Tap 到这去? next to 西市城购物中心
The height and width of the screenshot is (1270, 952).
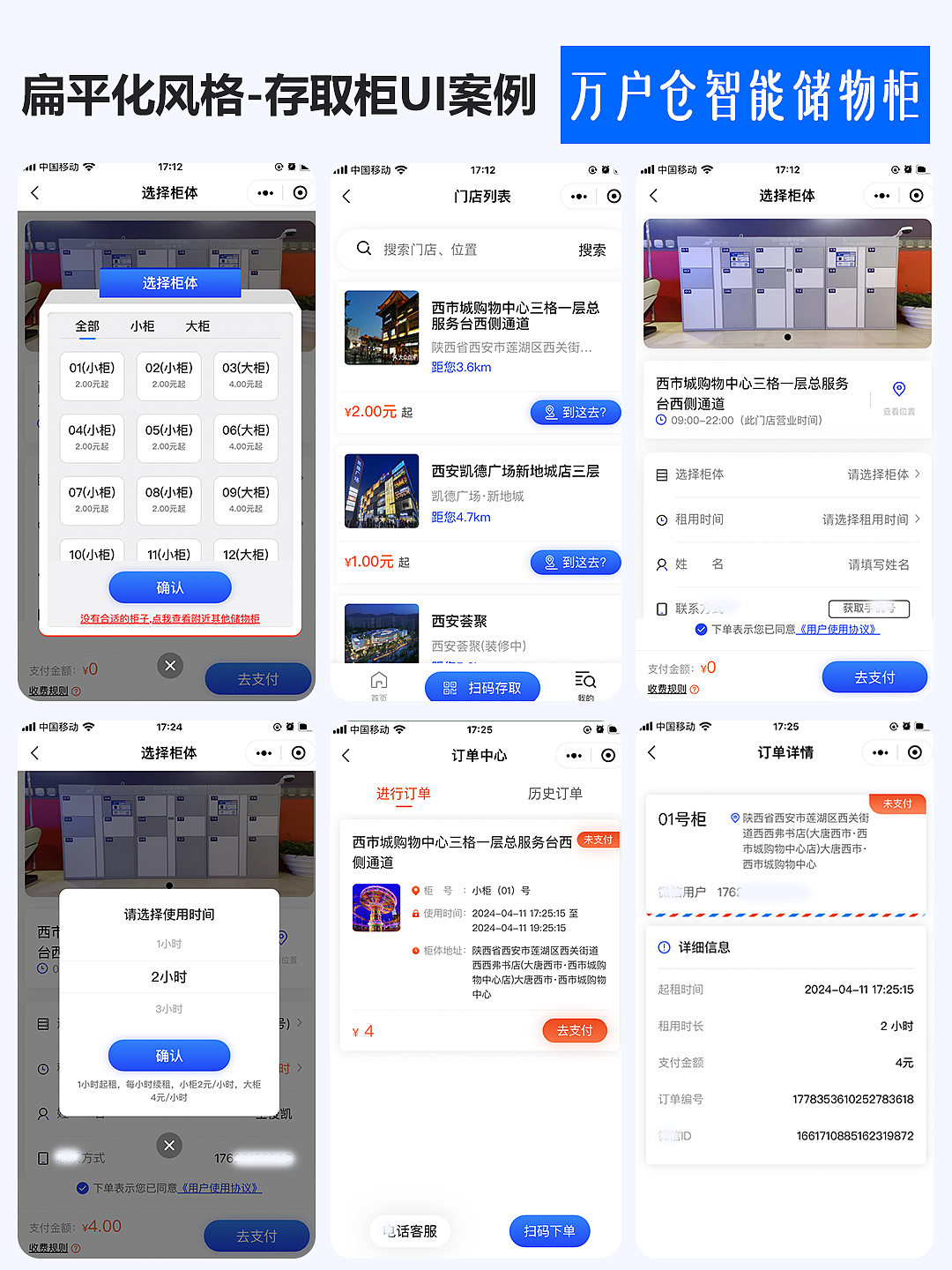pyautogui.click(x=576, y=412)
